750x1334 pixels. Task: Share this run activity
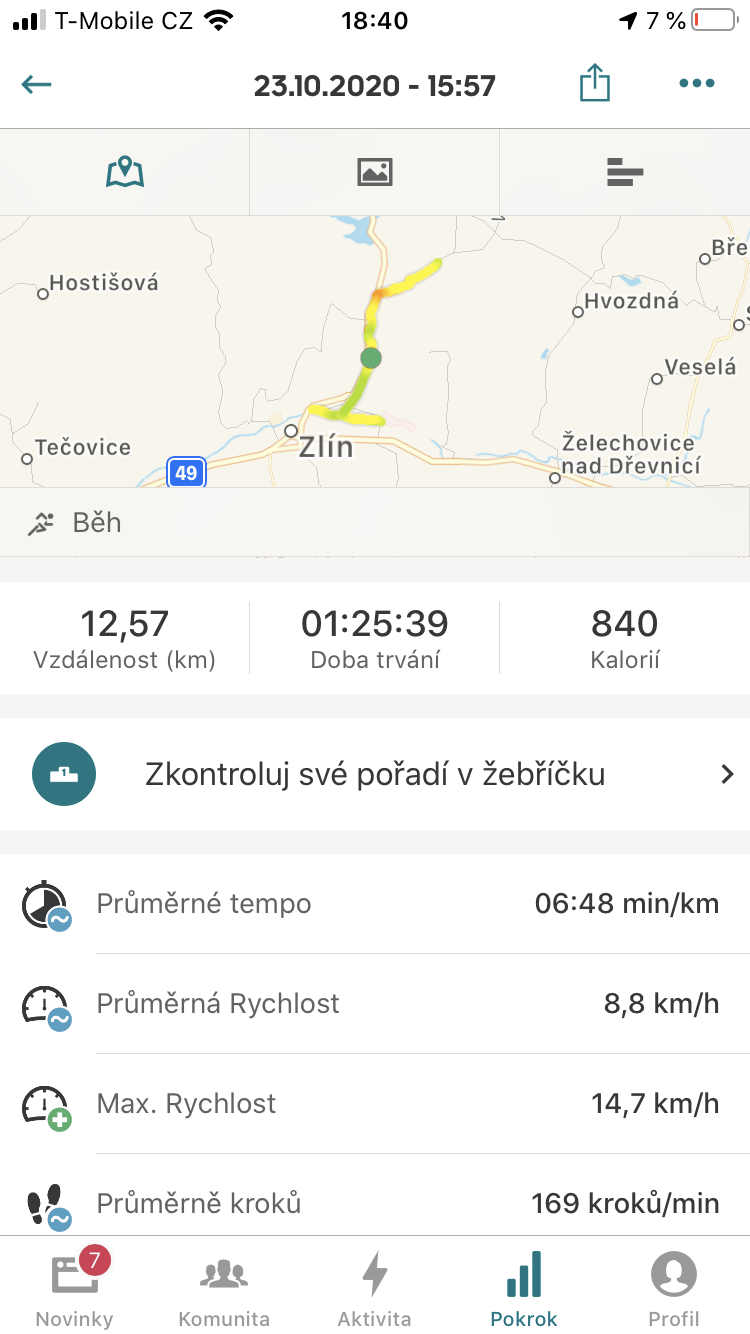point(595,83)
